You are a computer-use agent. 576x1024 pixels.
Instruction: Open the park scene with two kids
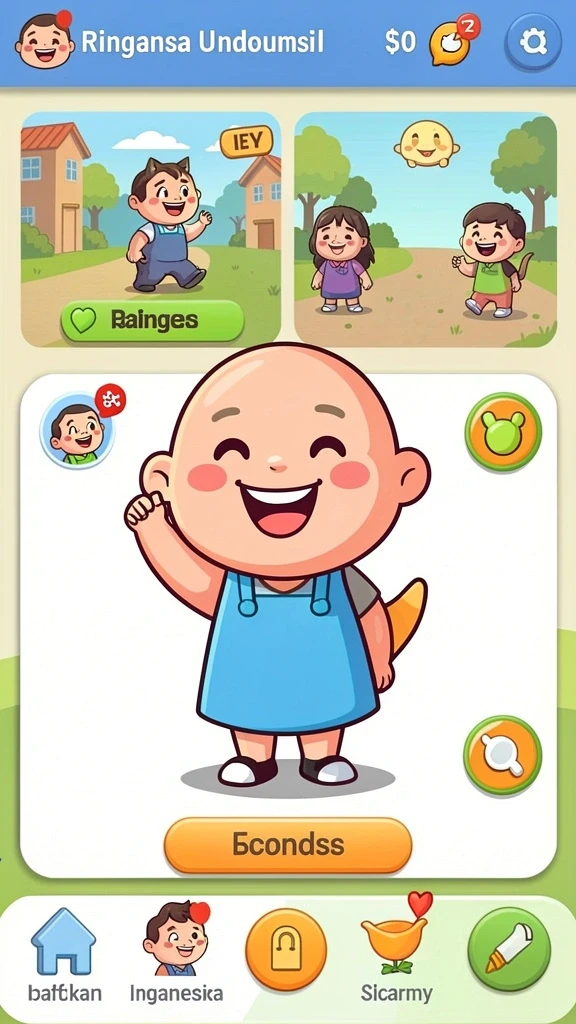pos(426,229)
